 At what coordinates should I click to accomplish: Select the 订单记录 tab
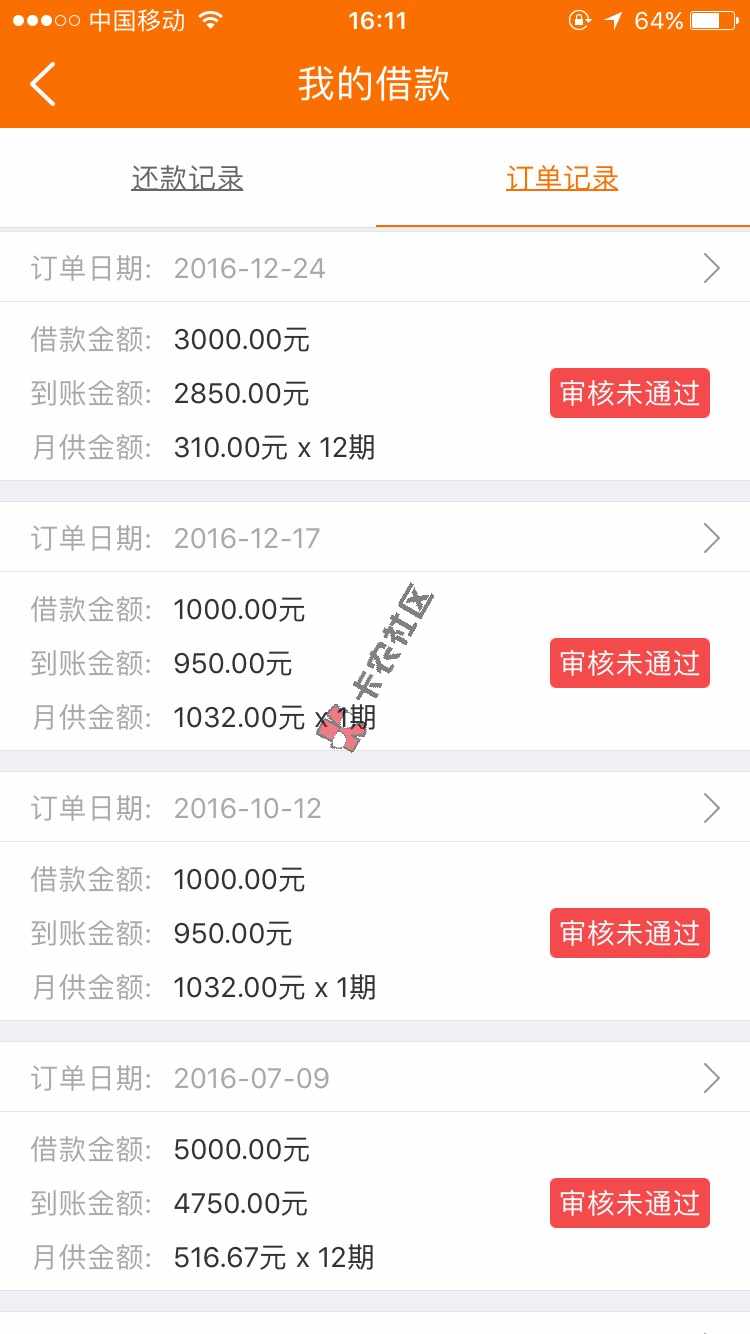click(x=562, y=179)
